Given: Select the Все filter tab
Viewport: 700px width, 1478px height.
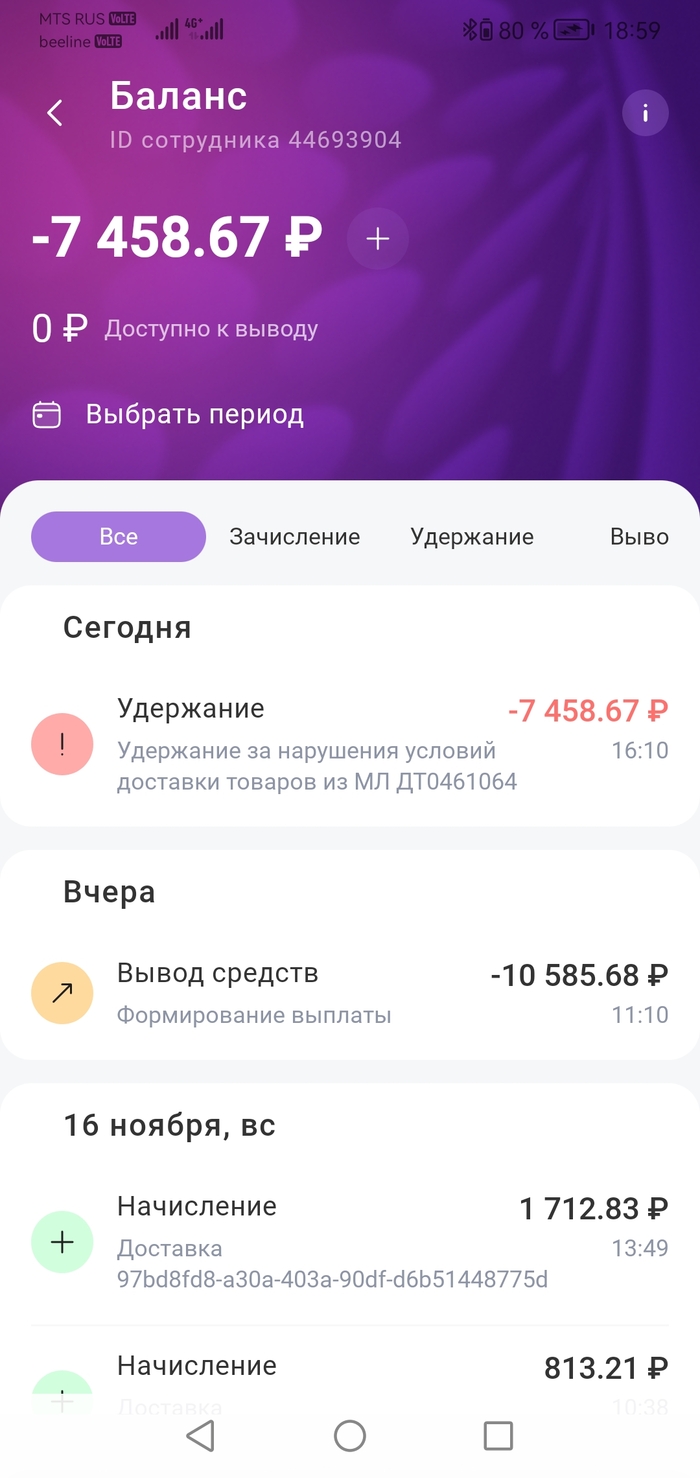Looking at the screenshot, I should click(118, 537).
